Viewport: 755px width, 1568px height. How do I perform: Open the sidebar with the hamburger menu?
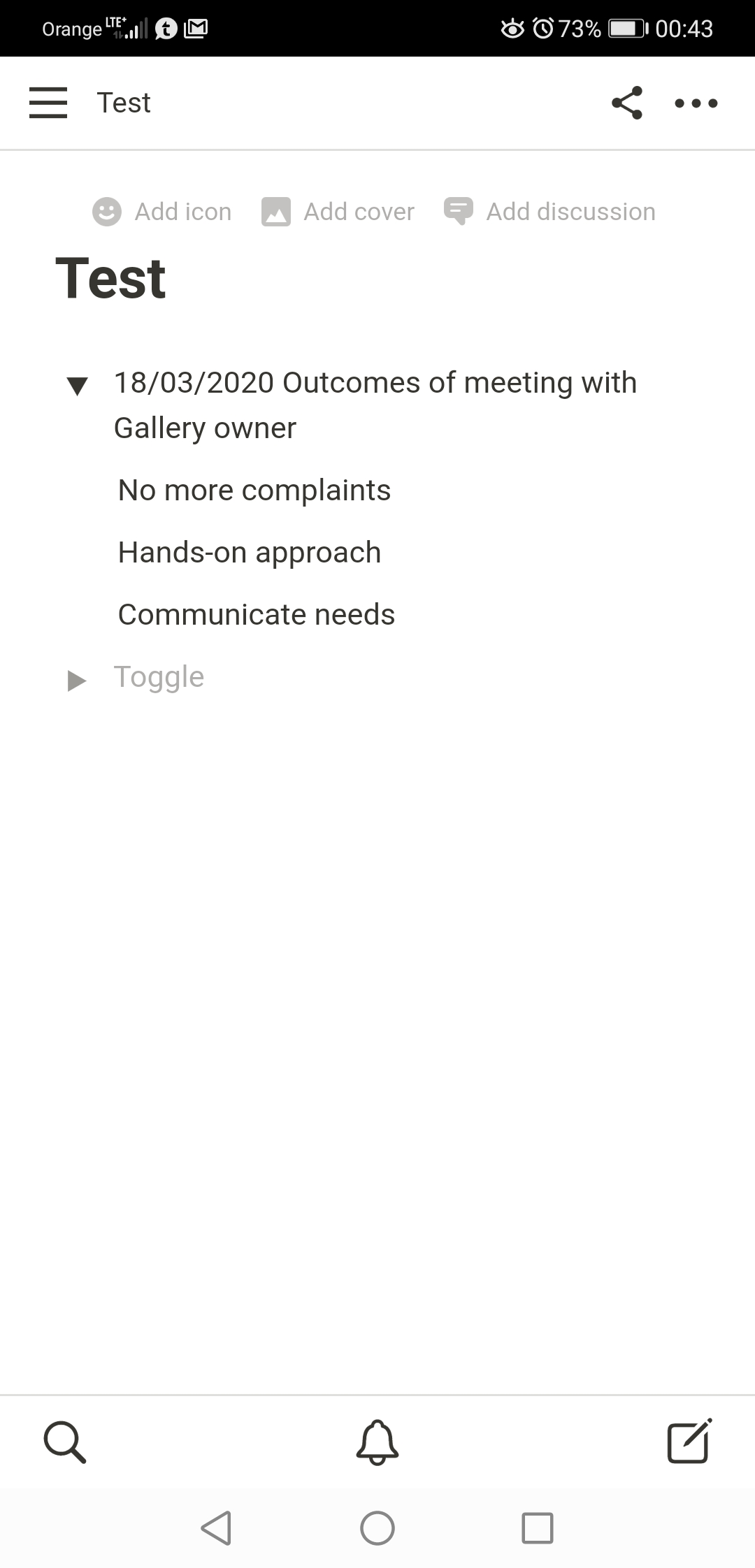click(48, 102)
